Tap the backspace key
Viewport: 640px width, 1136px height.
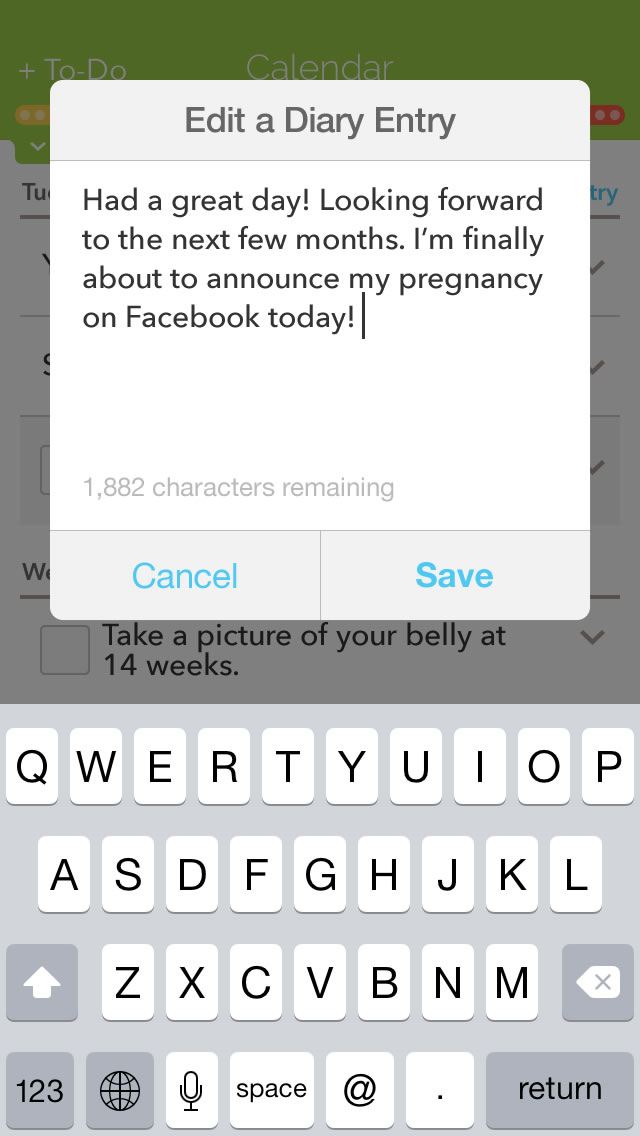tap(600, 983)
